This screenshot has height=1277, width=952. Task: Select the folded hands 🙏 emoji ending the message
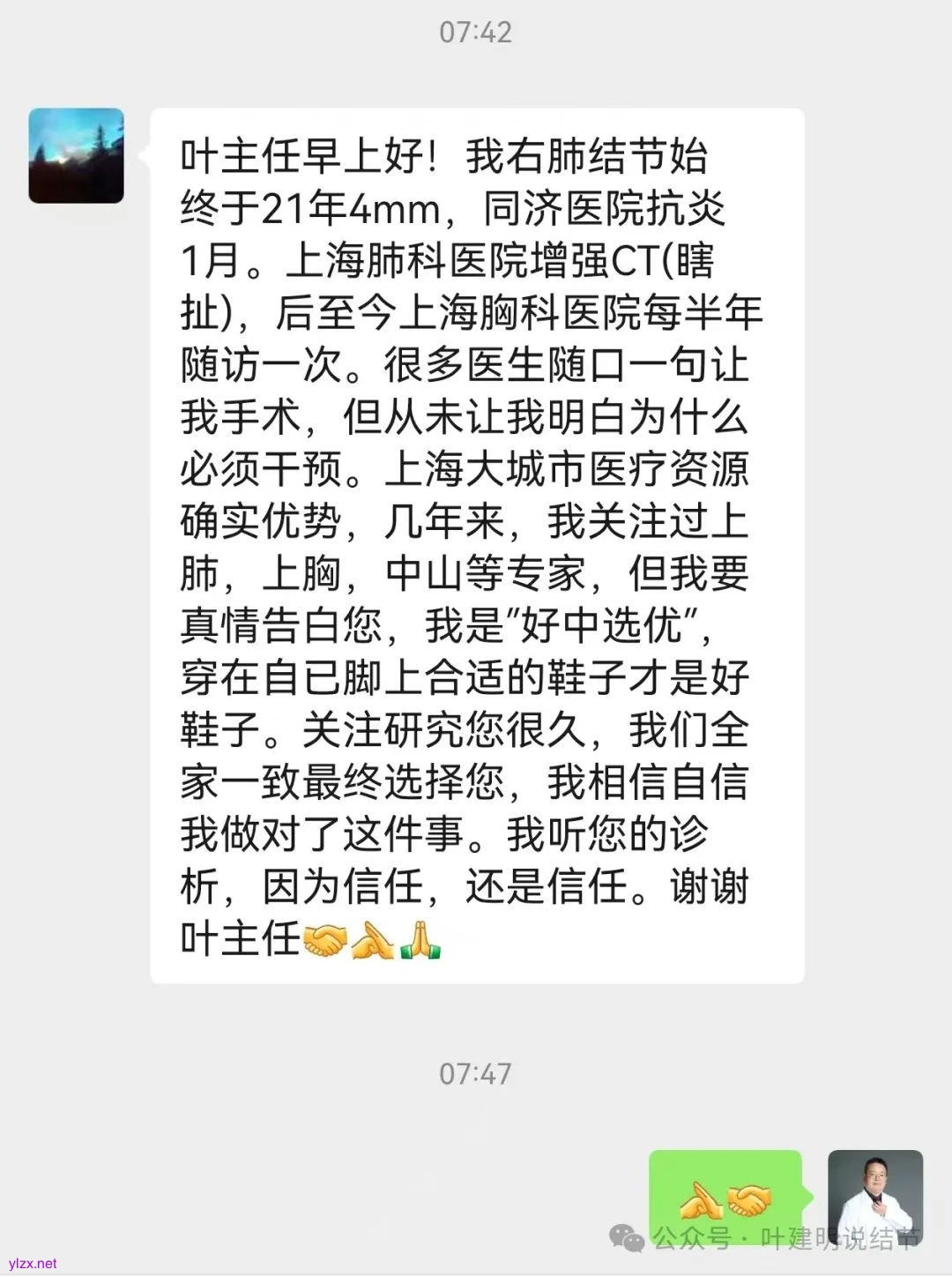coord(420,942)
